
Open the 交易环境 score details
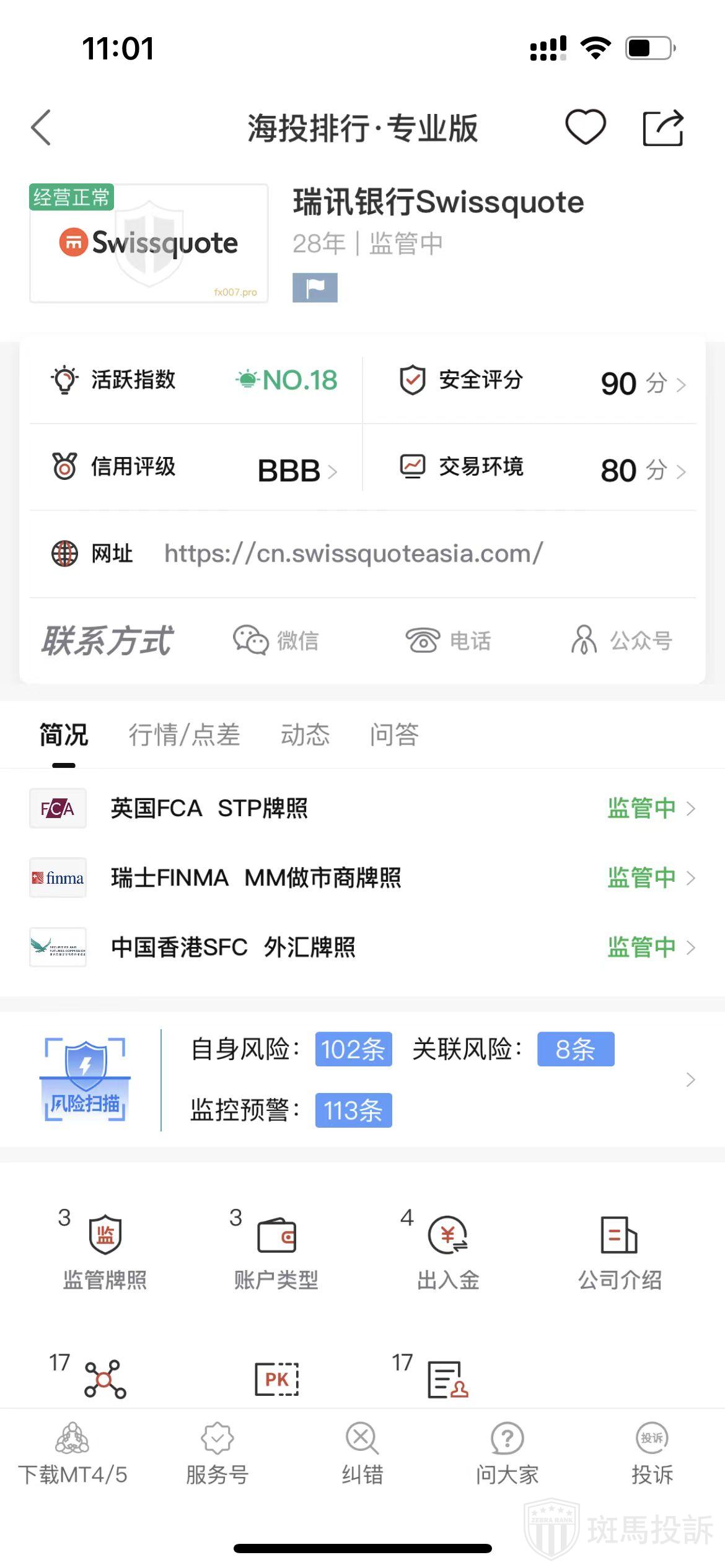[x=542, y=469]
